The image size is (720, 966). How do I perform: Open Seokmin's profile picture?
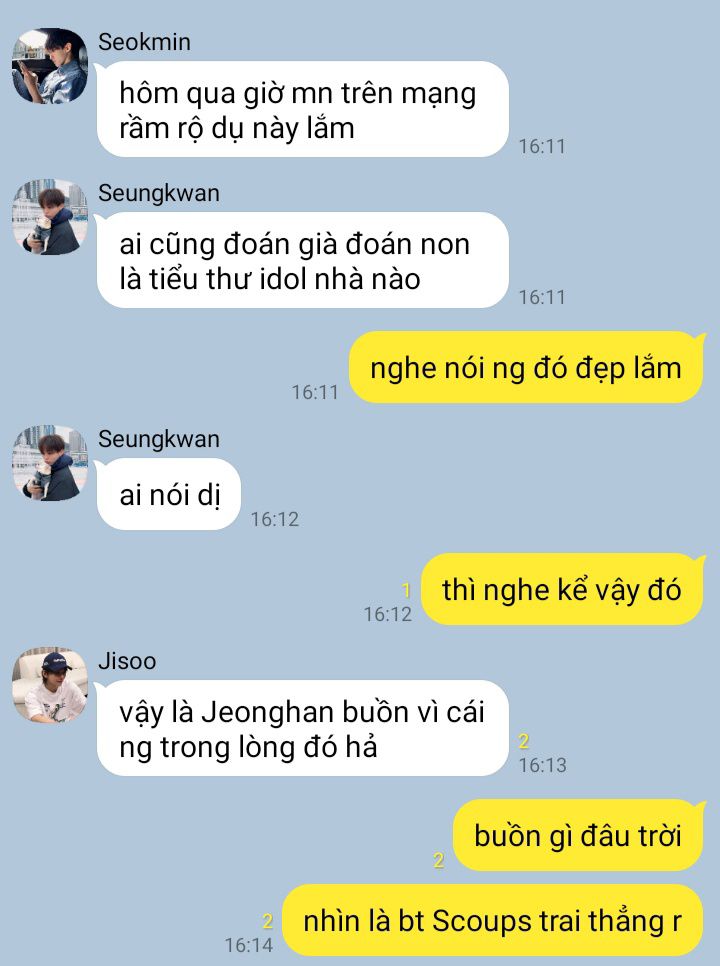[49, 66]
